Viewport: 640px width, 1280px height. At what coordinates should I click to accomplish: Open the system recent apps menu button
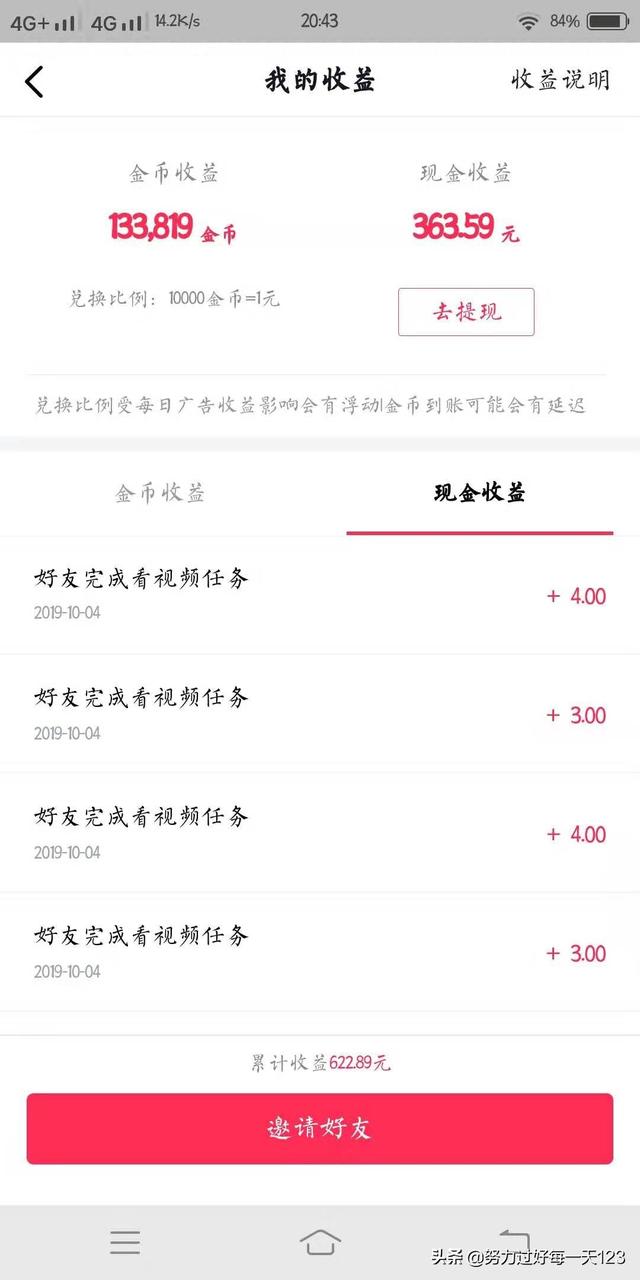point(125,1242)
